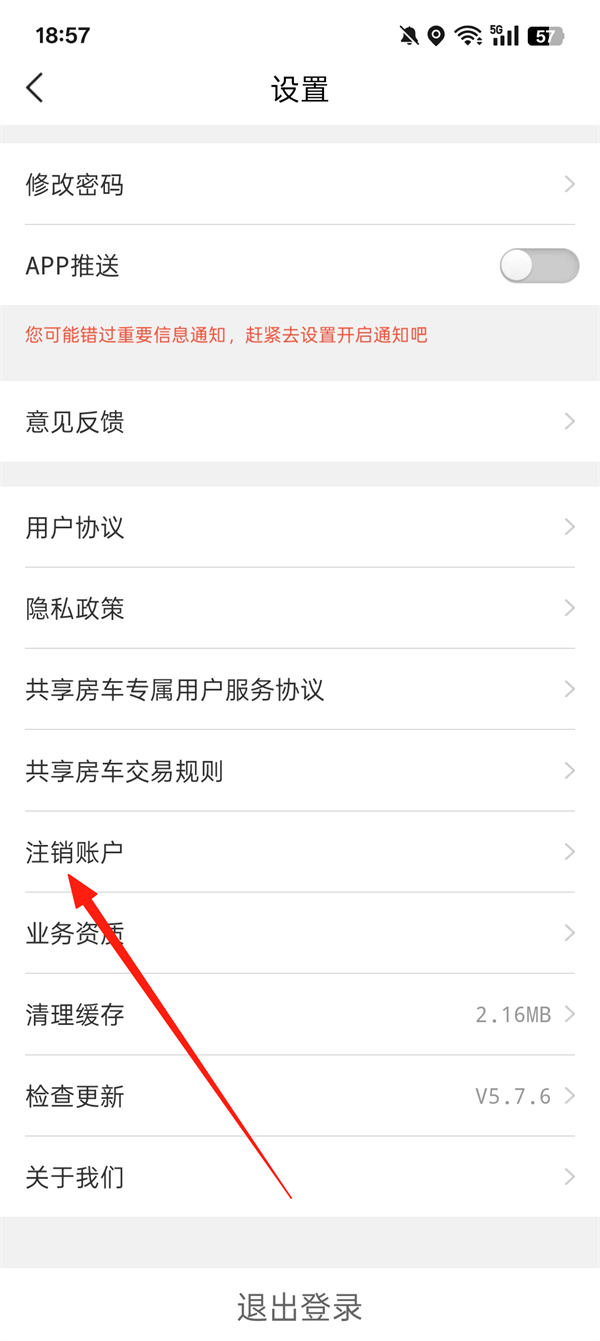The width and height of the screenshot is (600, 1341).
Task: Open 共享房车专属用户服务协议
Action: 300,690
